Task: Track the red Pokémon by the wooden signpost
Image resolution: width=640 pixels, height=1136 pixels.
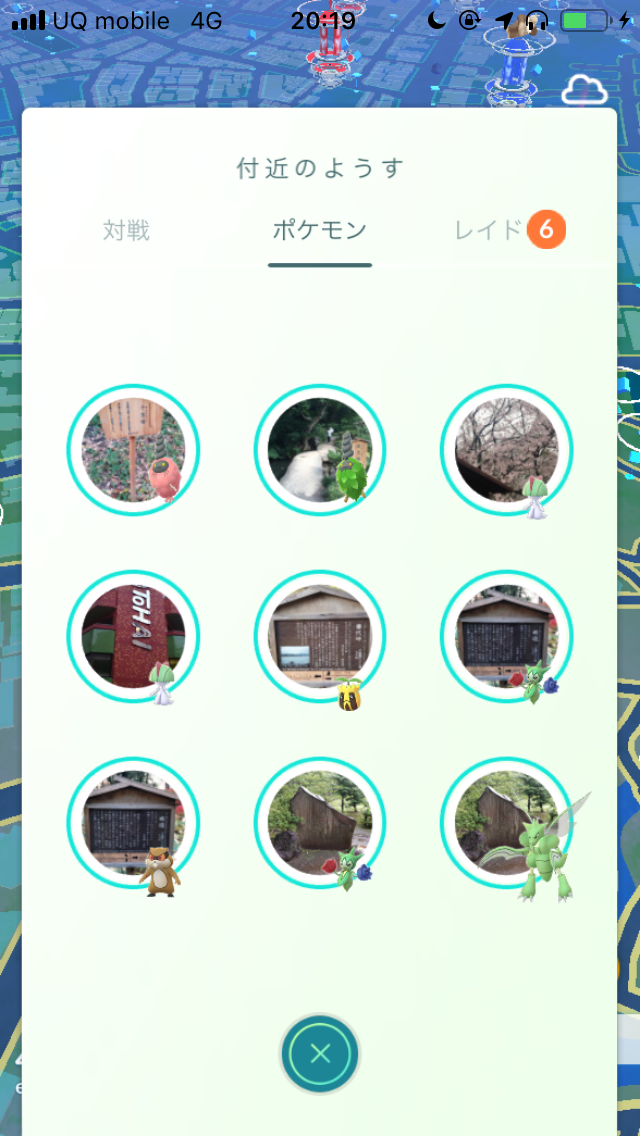Action: click(133, 450)
